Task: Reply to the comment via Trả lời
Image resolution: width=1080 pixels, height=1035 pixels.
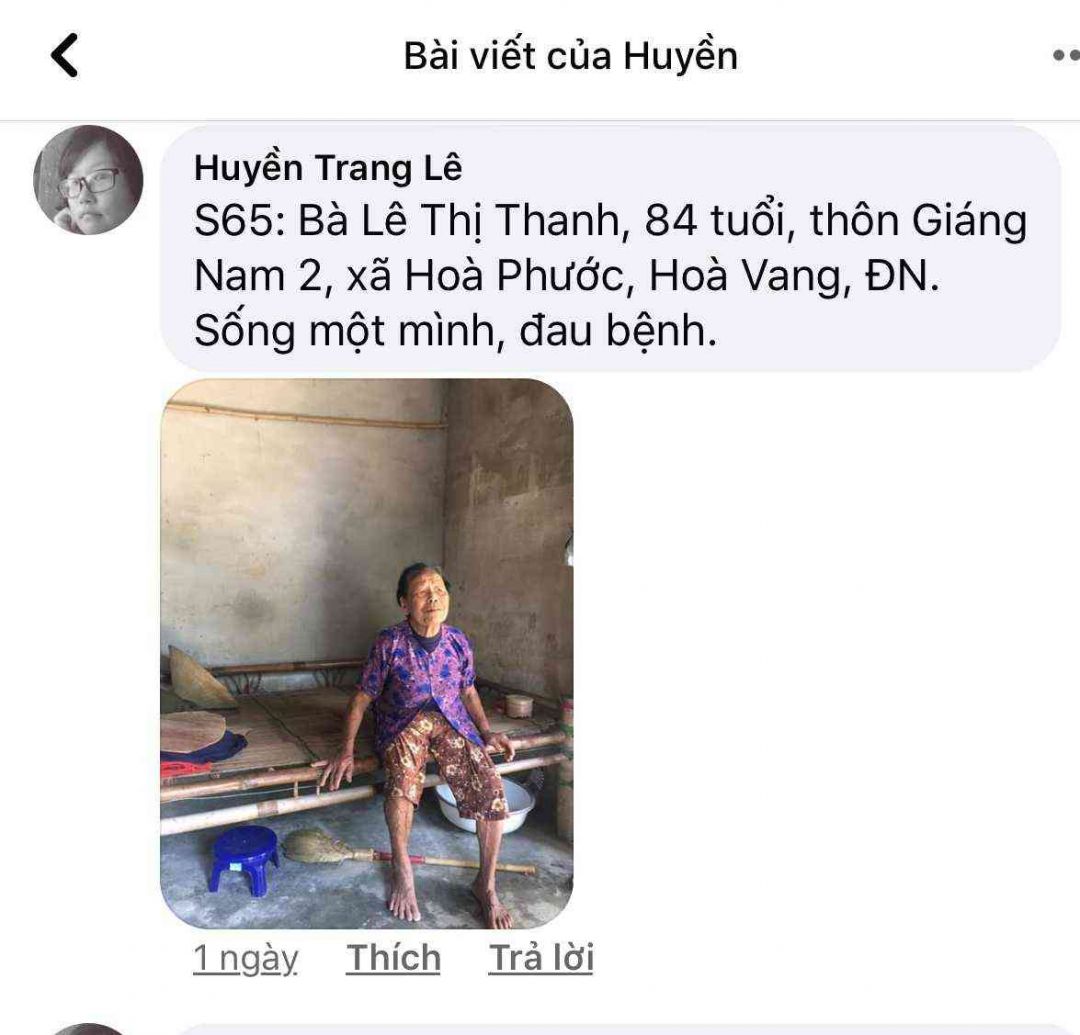Action: 541,958
